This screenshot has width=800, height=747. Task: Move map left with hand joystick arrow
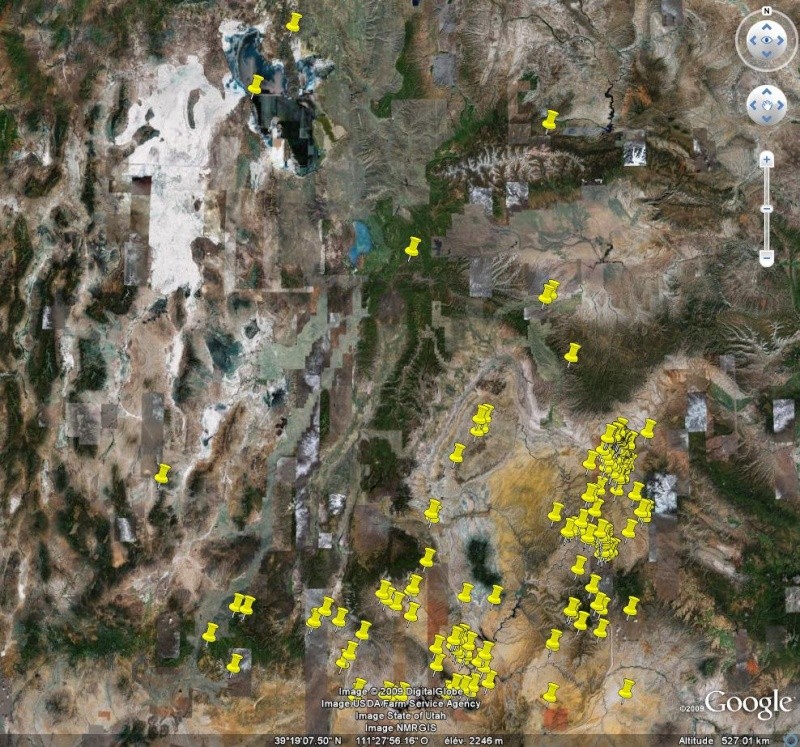753,104
